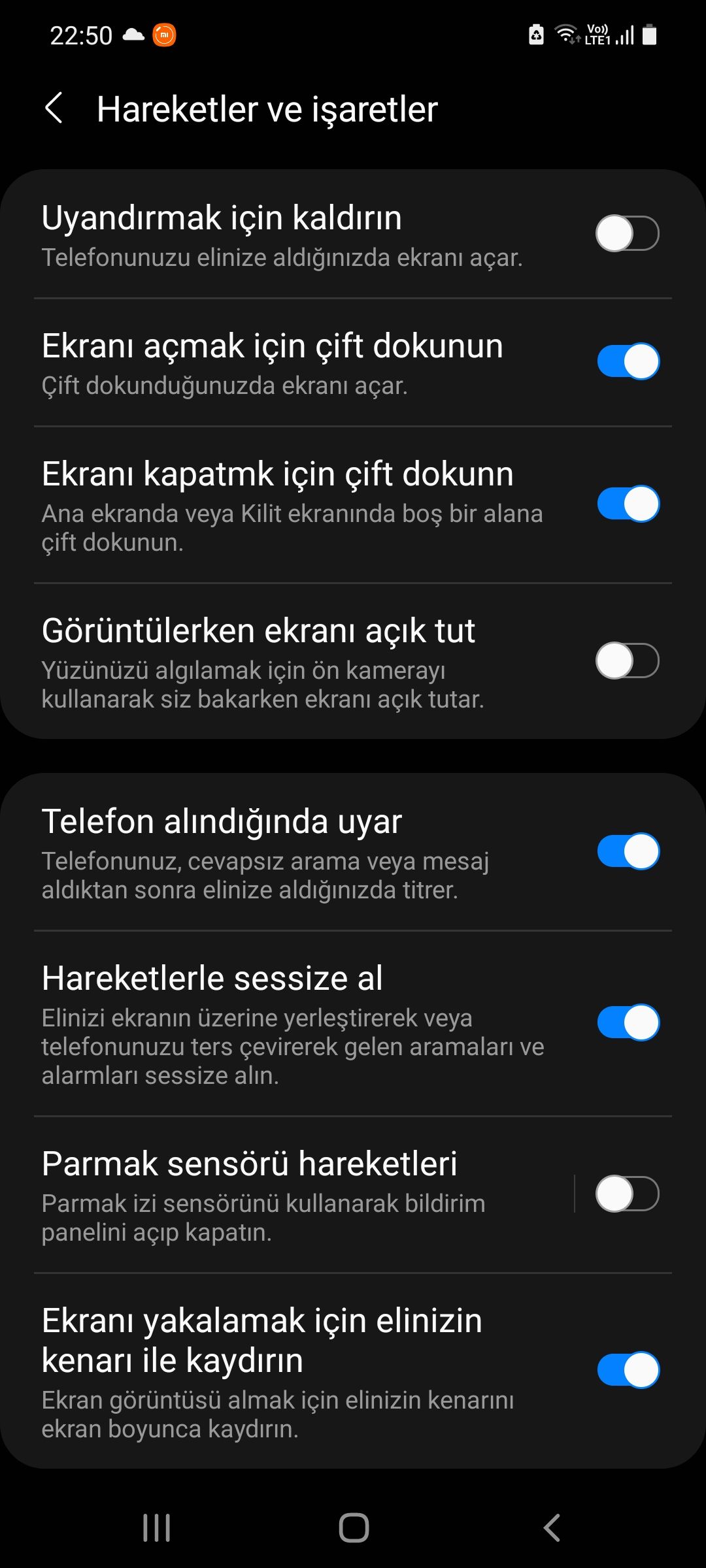Turn on Görüntülerken ekranı açık tut
The width and height of the screenshot is (706, 1568).
coord(627,661)
